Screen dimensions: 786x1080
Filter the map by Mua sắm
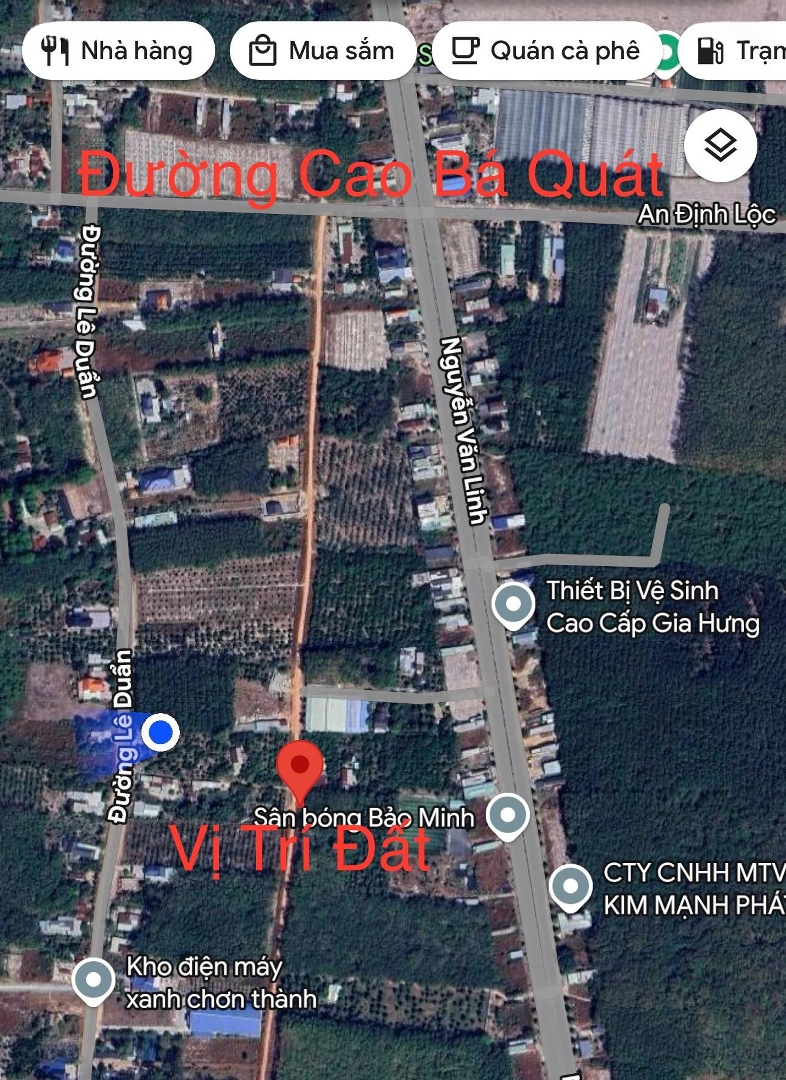coord(322,50)
